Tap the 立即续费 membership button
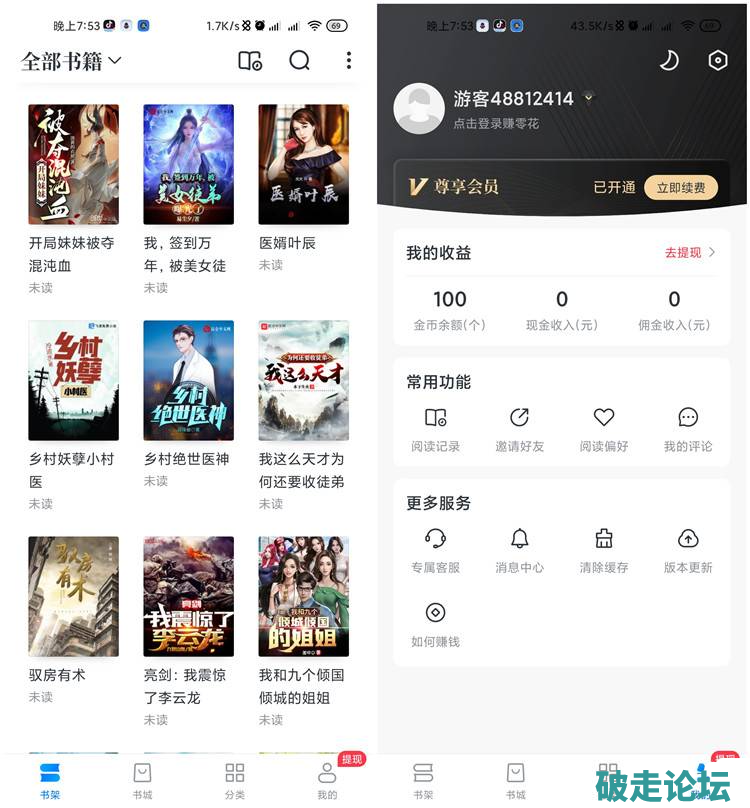This screenshot has height=808, width=750. 680,187
